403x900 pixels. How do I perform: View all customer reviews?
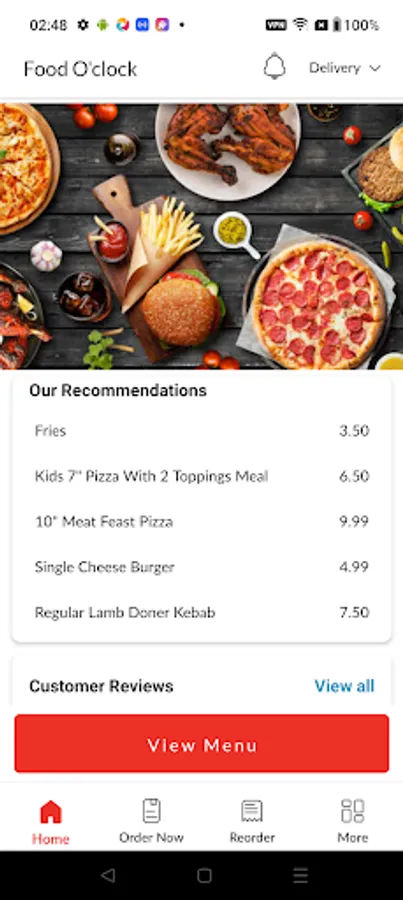coord(344,686)
